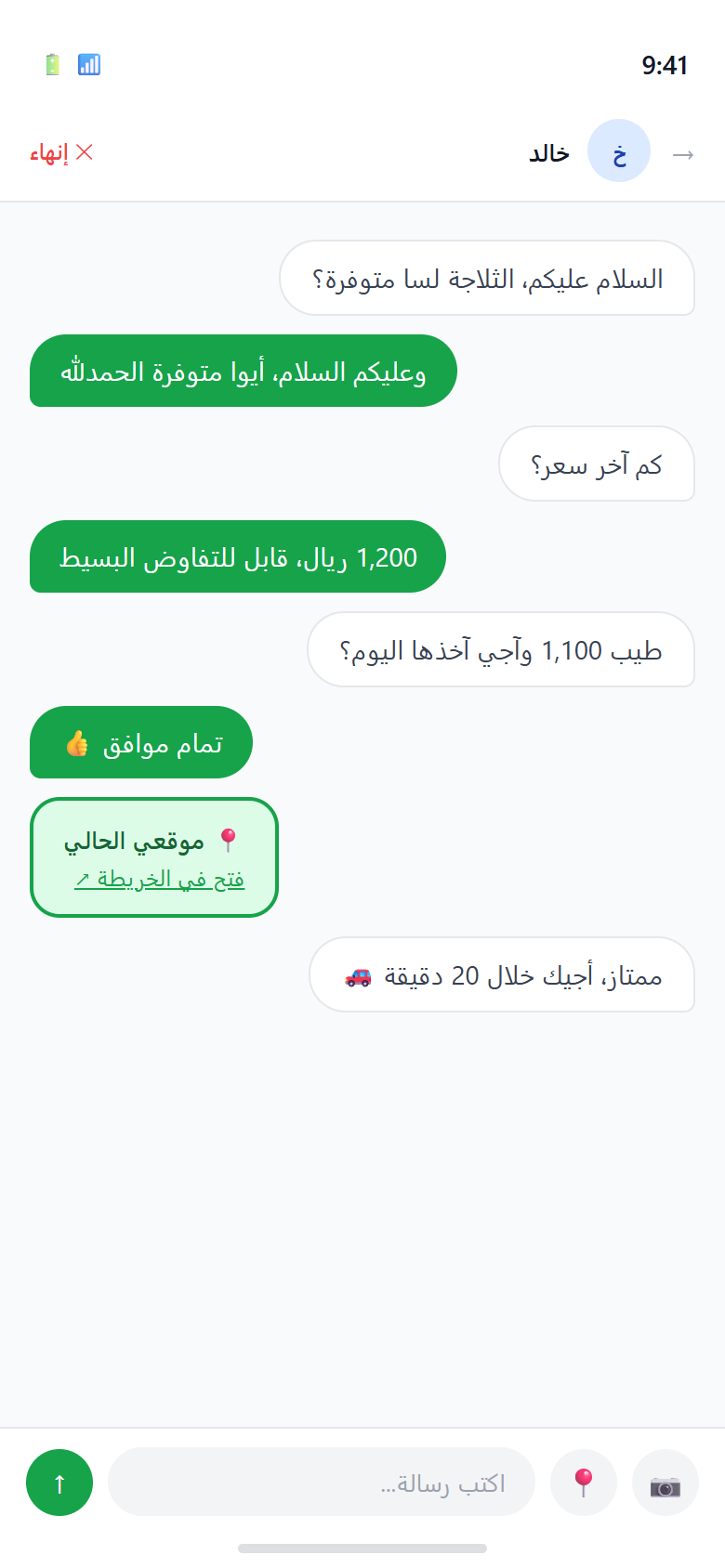725x1568 pixels.
Task: Tap the pin icon to share location
Action: 584,1483
